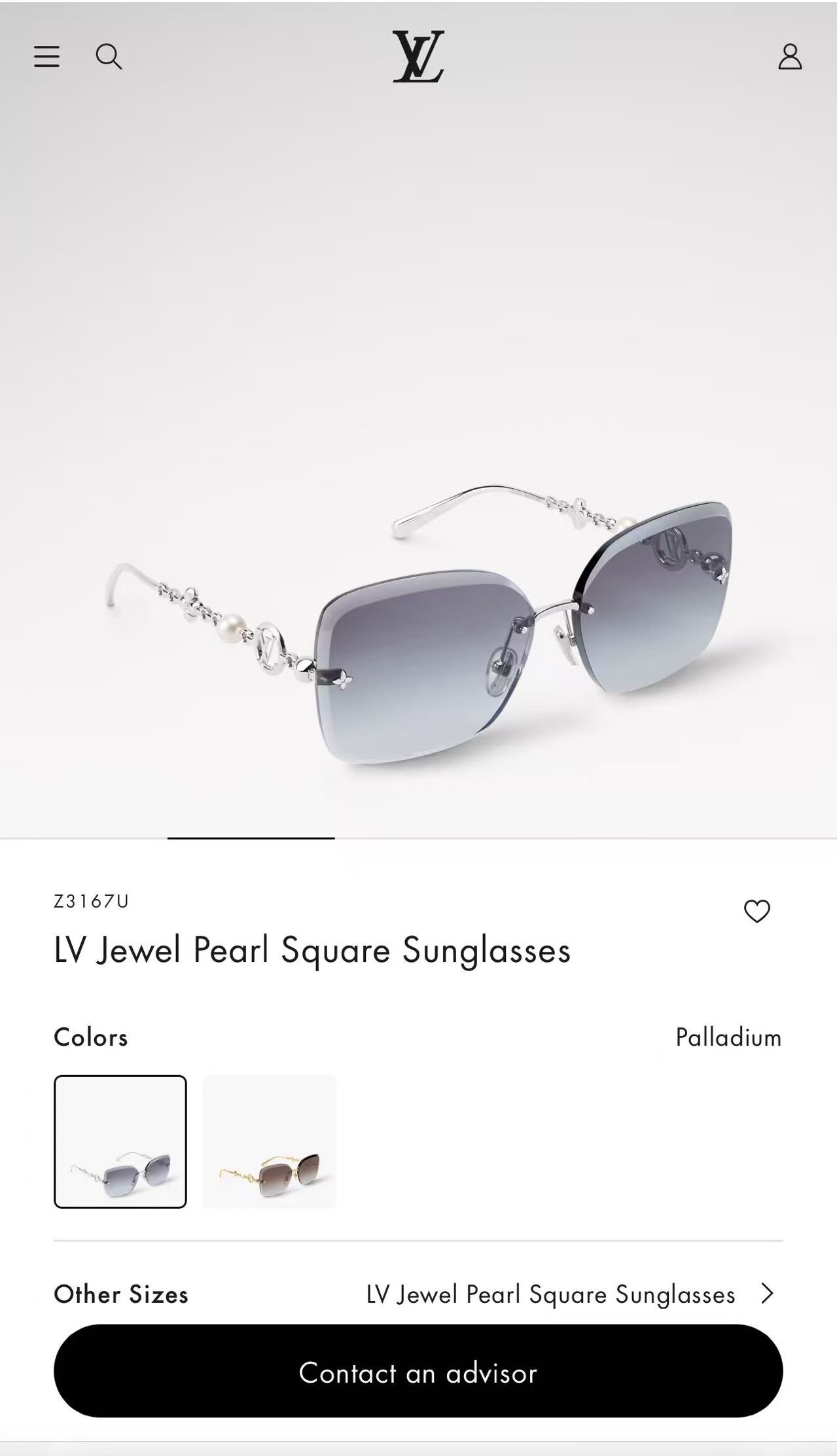Open Other Sizes row
837x1456 pixels.
pos(418,1294)
